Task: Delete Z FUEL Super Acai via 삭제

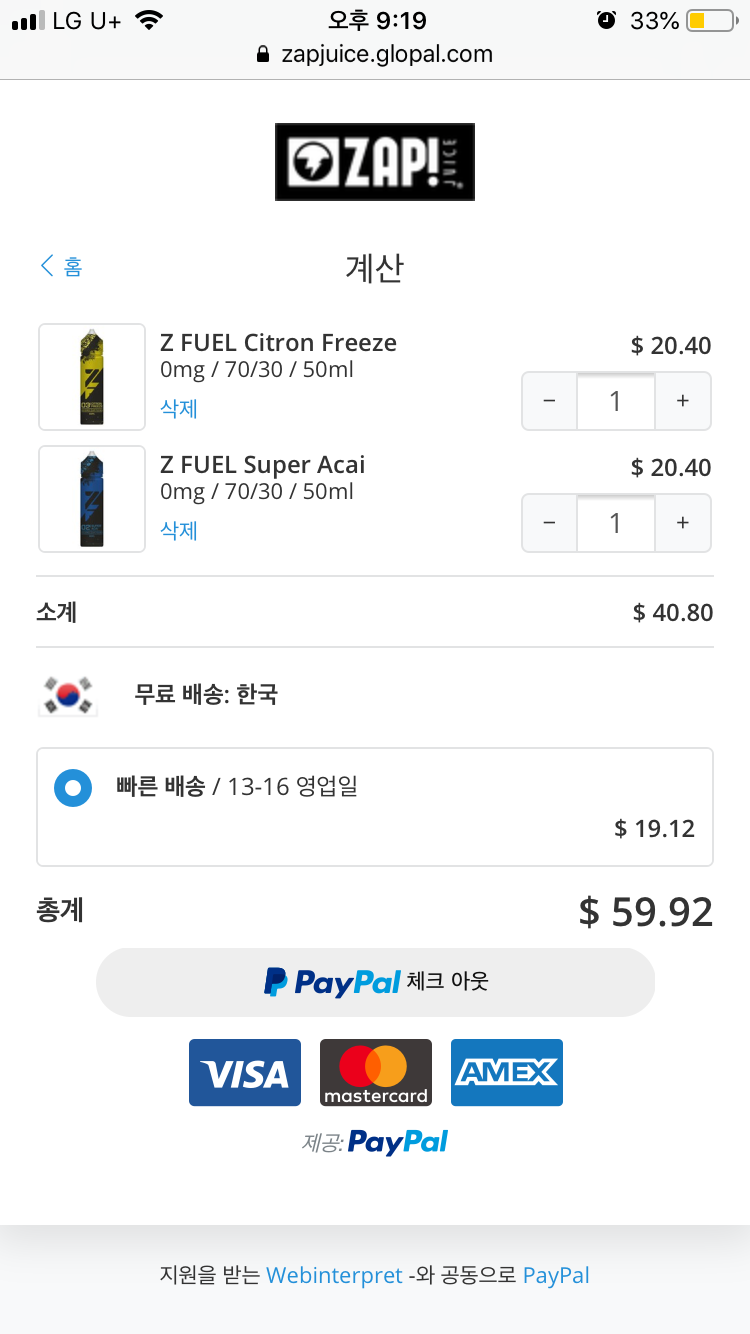Action: pos(179,531)
